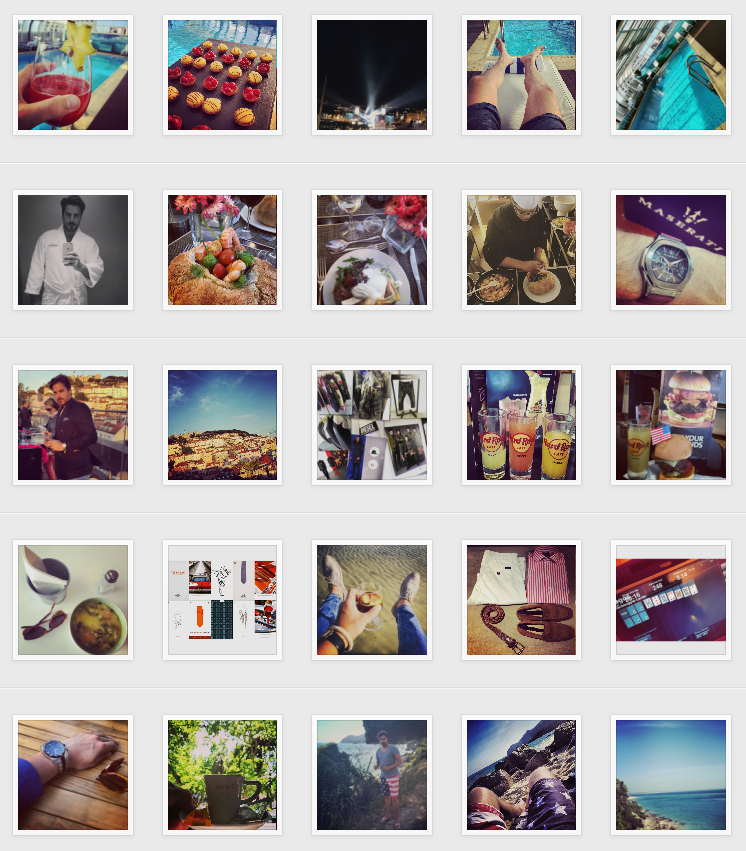Select the man standing on coastal trail photo
Image resolution: width=746 pixels, height=851 pixels.
coord(372,775)
